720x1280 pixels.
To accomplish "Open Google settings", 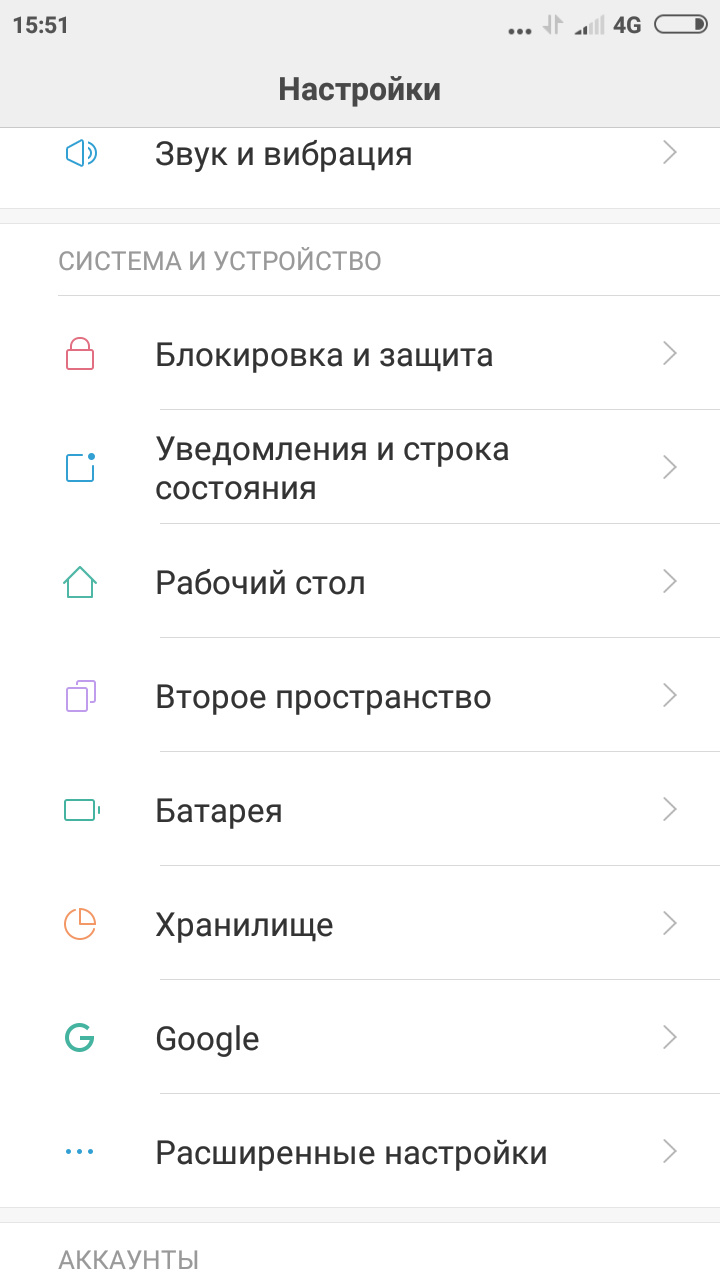I will coord(360,1038).
